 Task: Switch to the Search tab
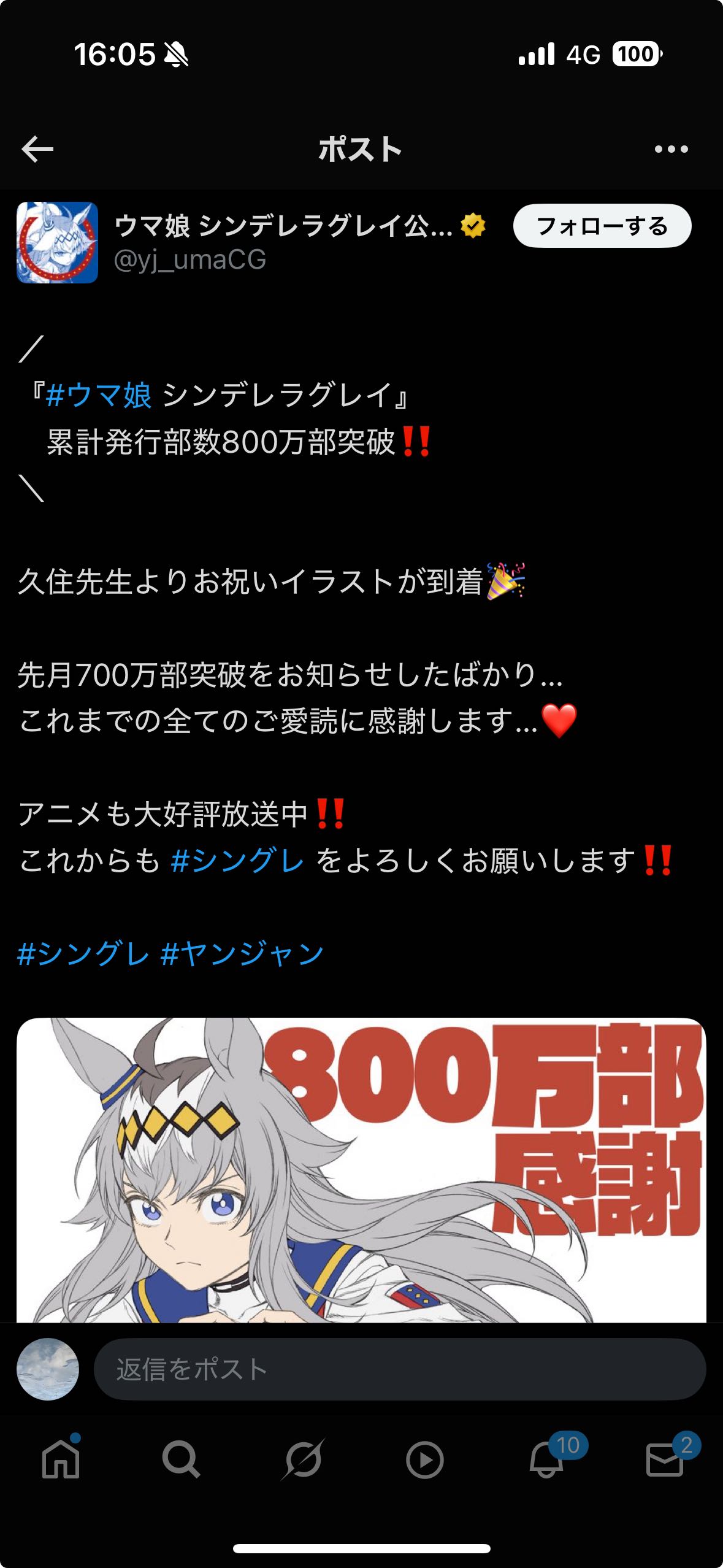pos(181,1459)
